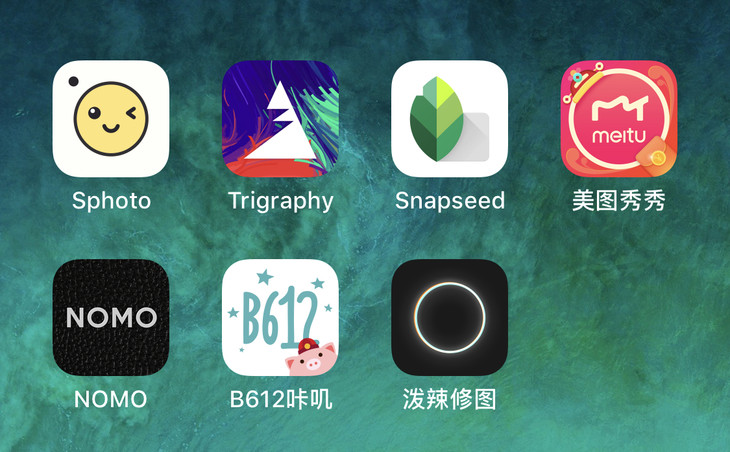Launch the B612咔叽 app

tap(280, 318)
